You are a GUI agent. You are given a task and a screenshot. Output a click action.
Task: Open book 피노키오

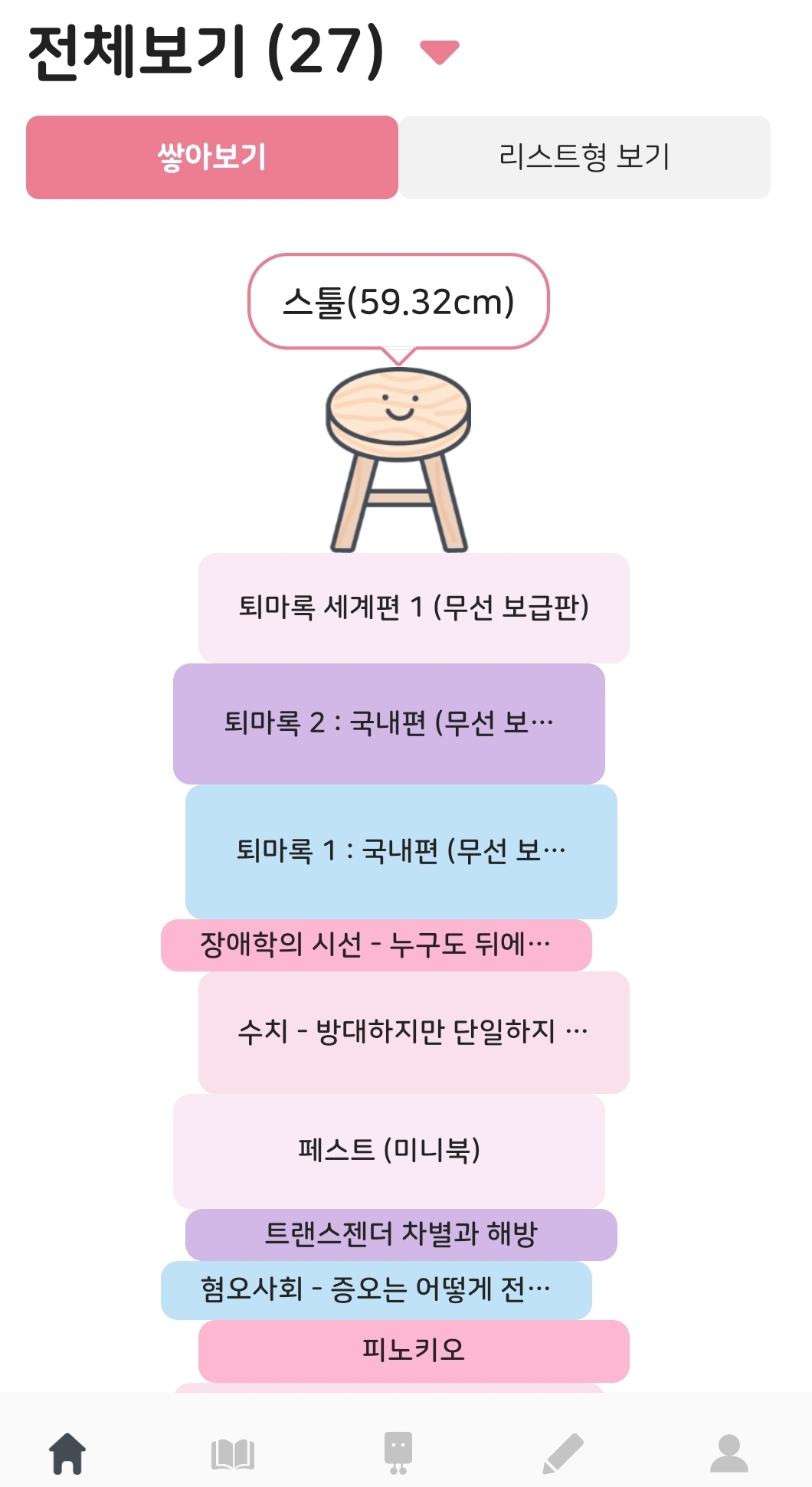(x=414, y=1350)
